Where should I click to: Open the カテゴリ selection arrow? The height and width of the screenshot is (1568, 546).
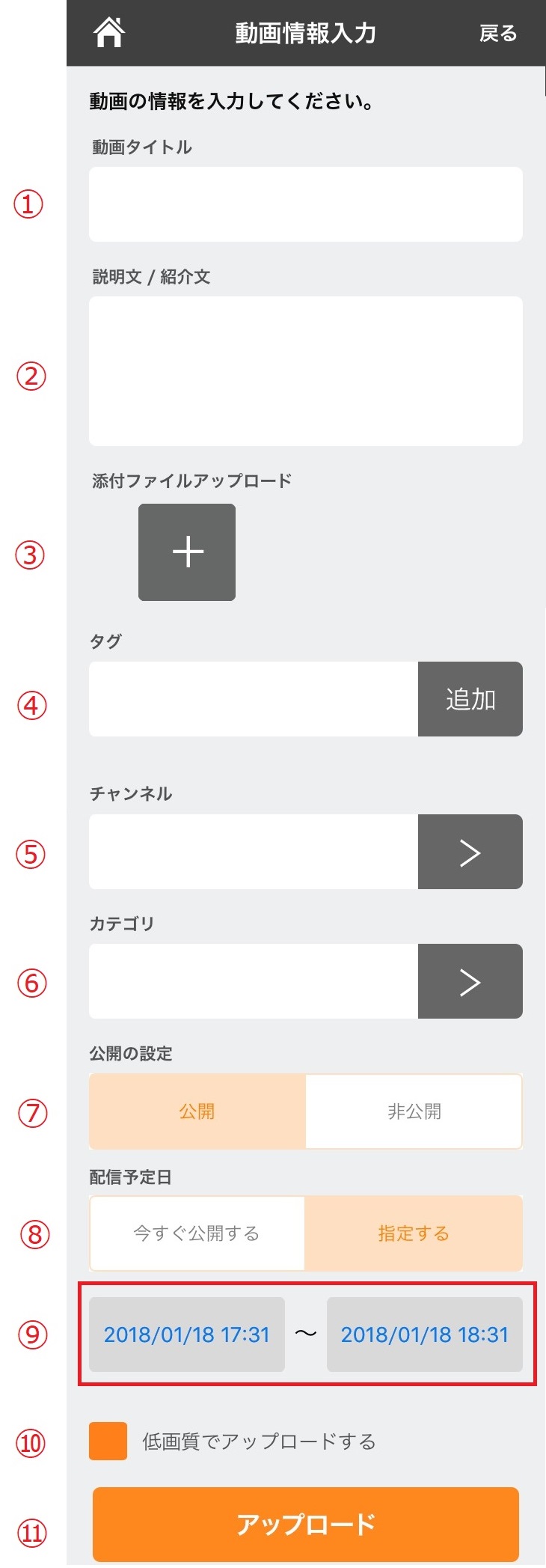(470, 981)
